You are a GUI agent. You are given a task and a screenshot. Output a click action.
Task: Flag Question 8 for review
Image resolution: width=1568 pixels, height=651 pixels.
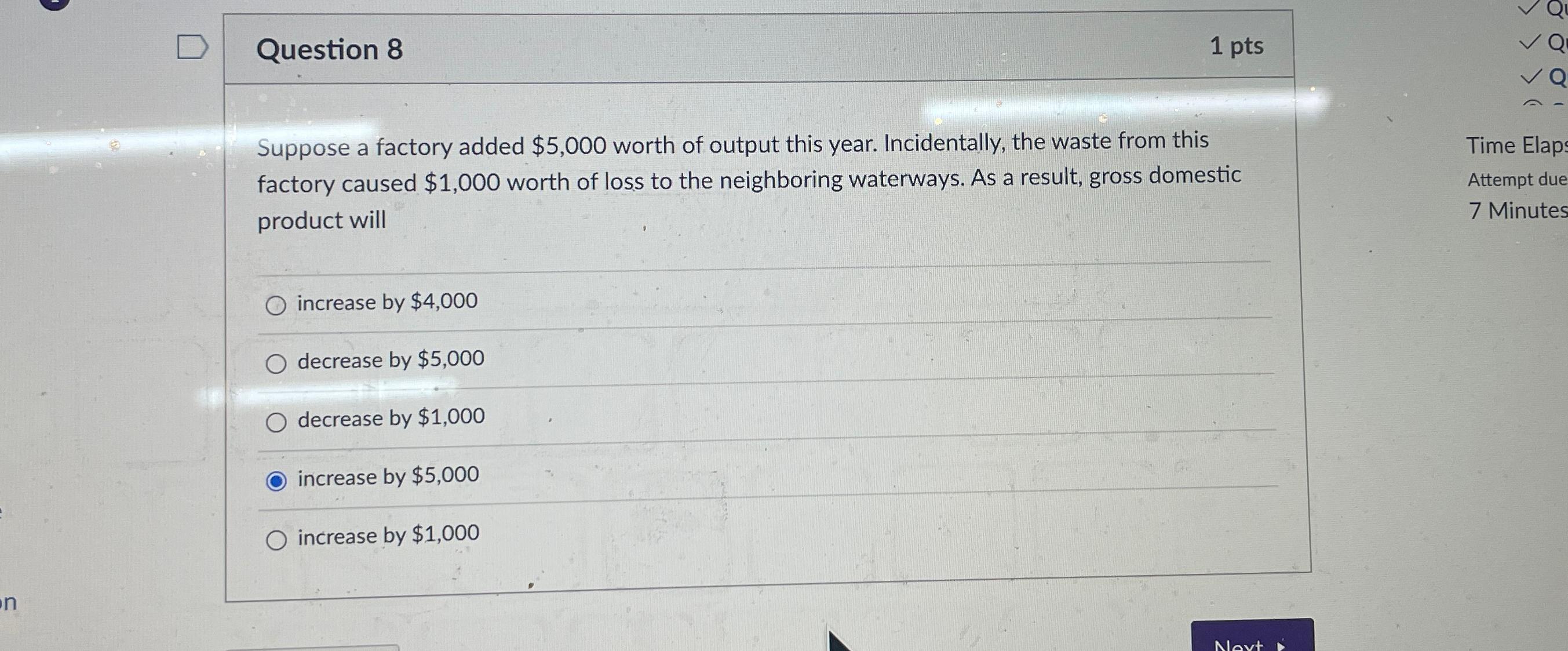pyautogui.click(x=192, y=47)
